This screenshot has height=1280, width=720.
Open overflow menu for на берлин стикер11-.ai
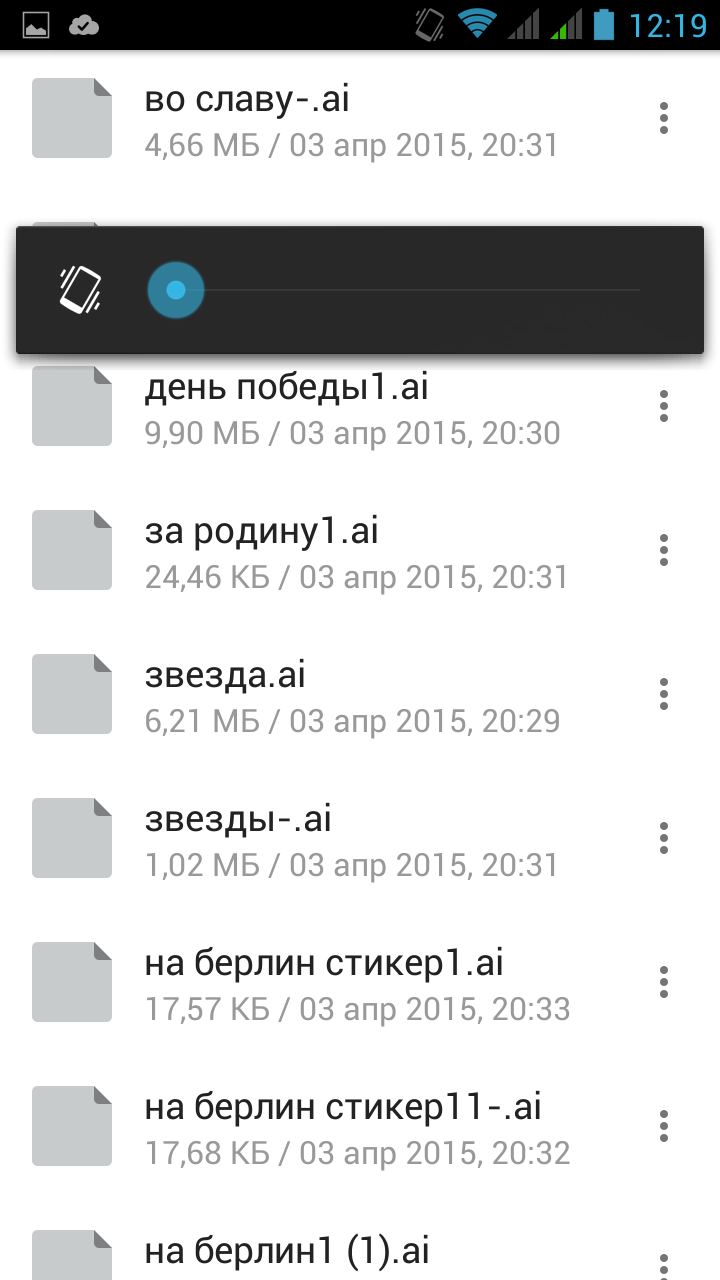tap(663, 1126)
